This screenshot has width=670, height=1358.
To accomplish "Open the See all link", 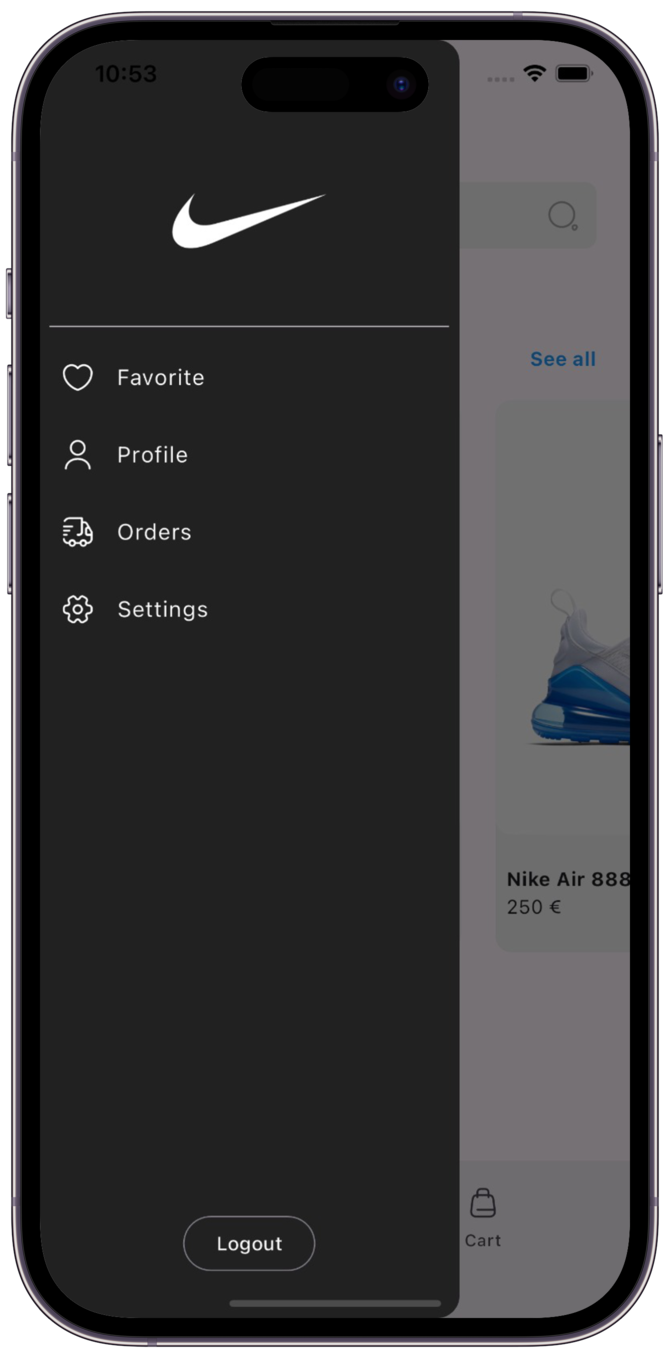I will 562,359.
